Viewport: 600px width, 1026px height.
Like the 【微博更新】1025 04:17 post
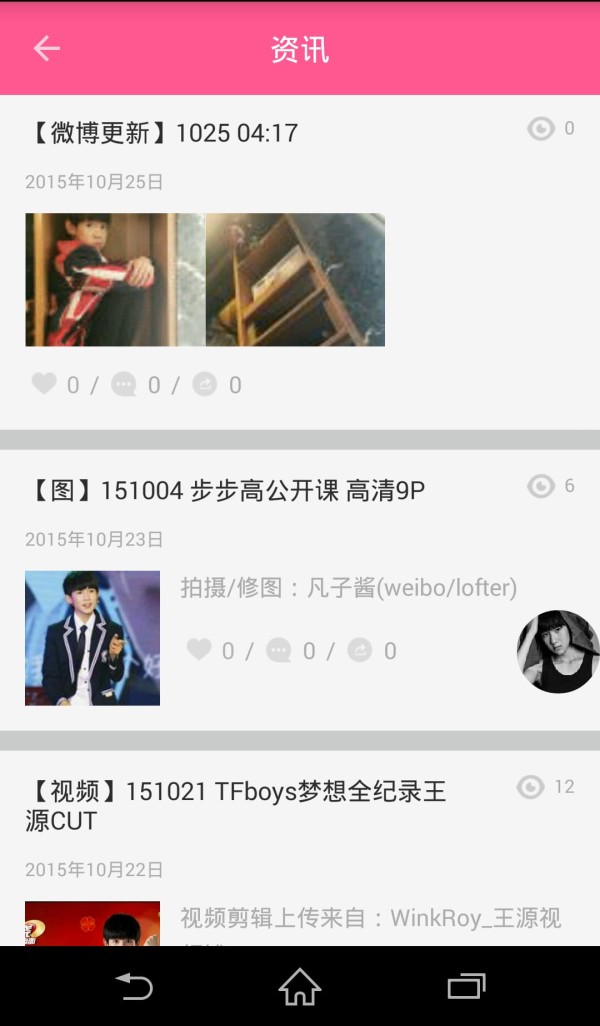pyautogui.click(x=44, y=384)
